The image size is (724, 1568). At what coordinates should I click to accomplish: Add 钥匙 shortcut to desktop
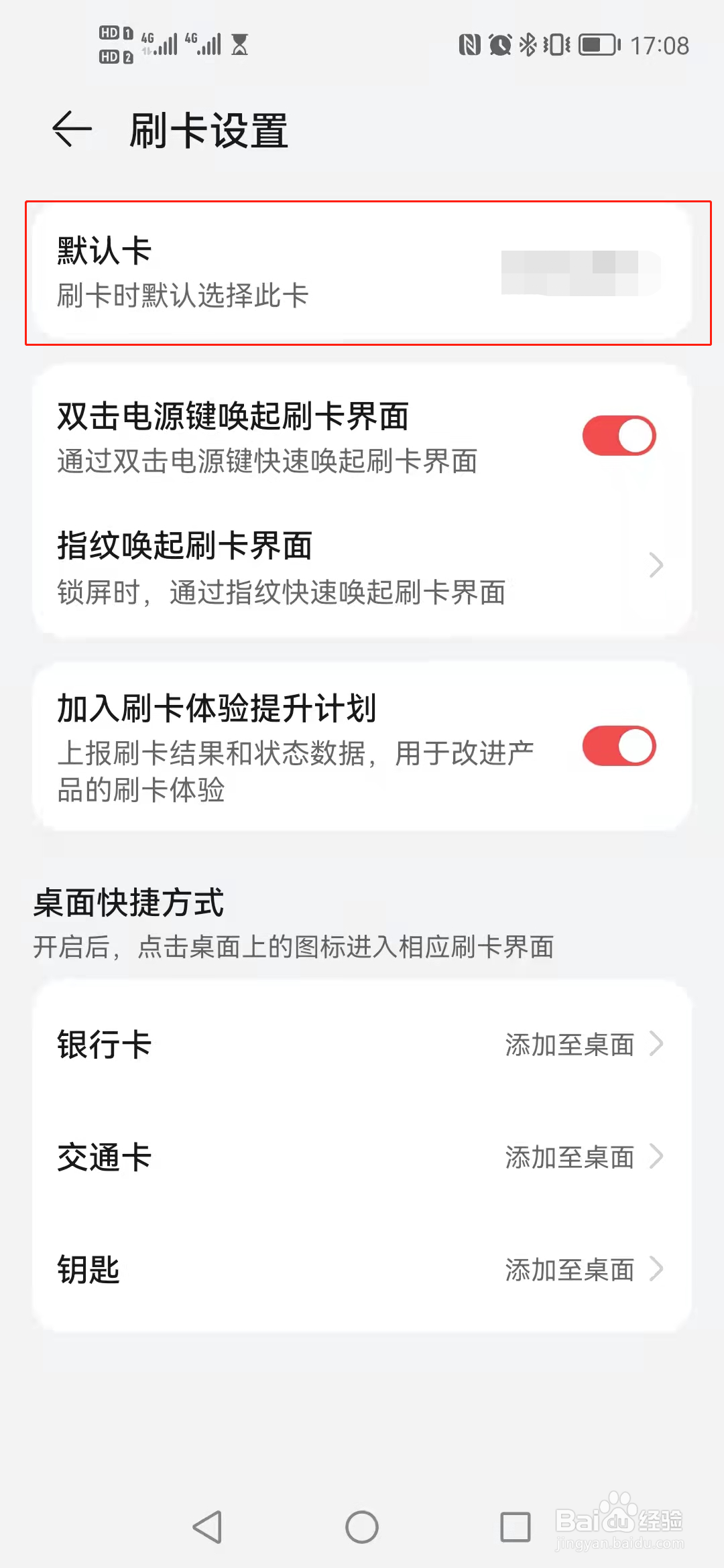[582, 1270]
